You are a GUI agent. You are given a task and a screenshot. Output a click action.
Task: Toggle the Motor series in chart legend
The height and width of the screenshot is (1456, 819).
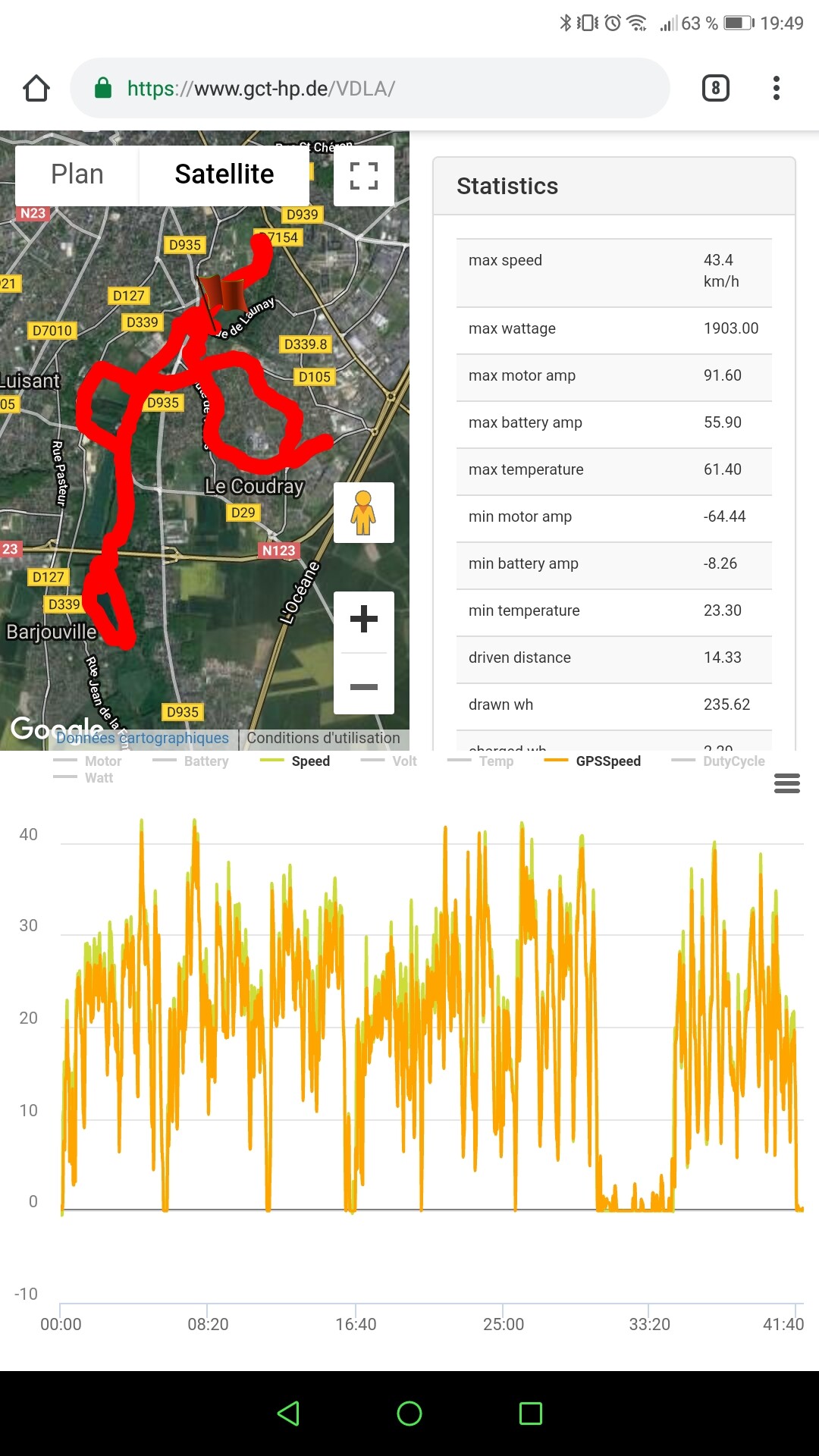click(88, 761)
